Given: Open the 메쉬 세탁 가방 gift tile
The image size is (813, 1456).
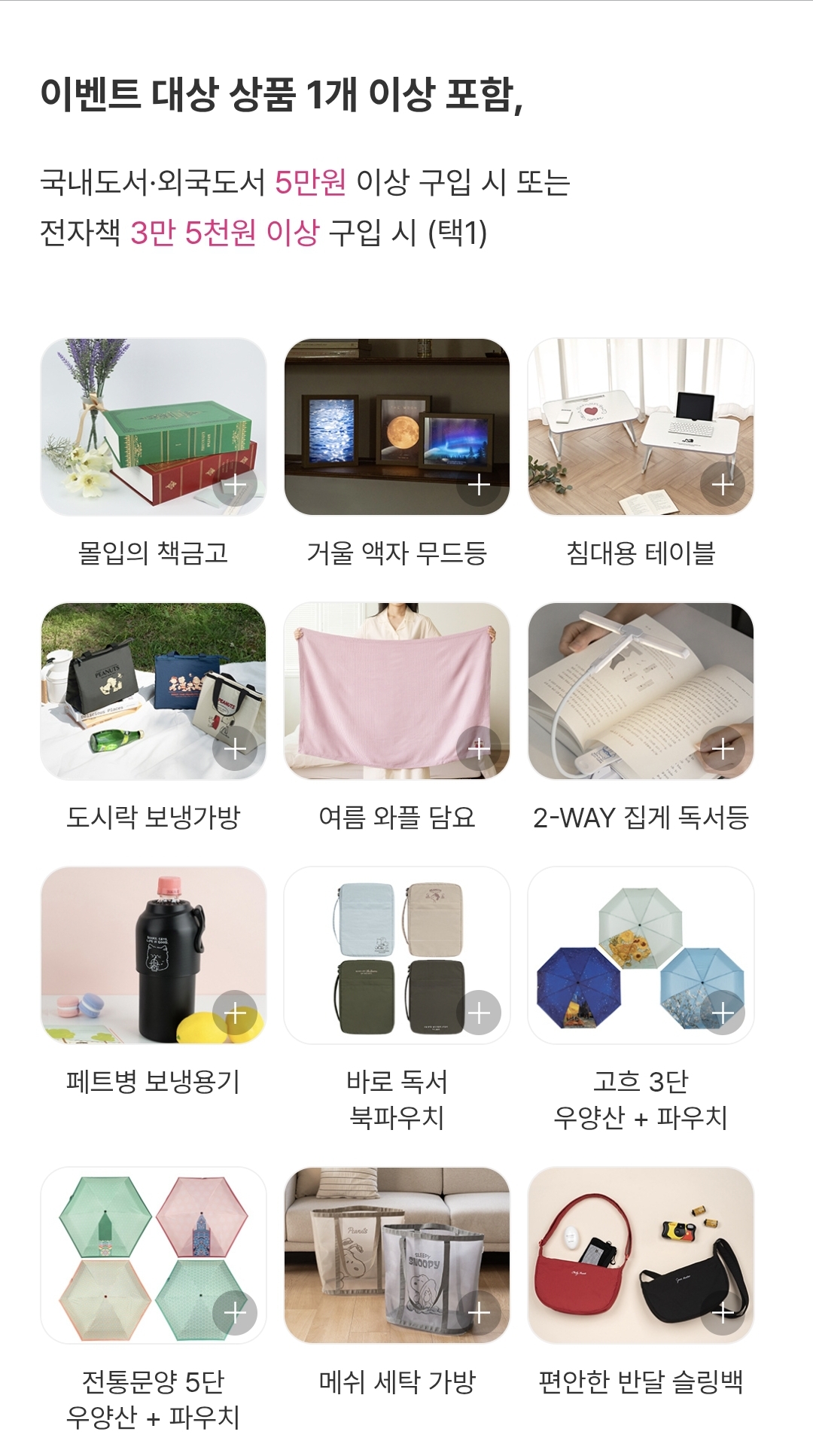Looking at the screenshot, I should [397, 1255].
